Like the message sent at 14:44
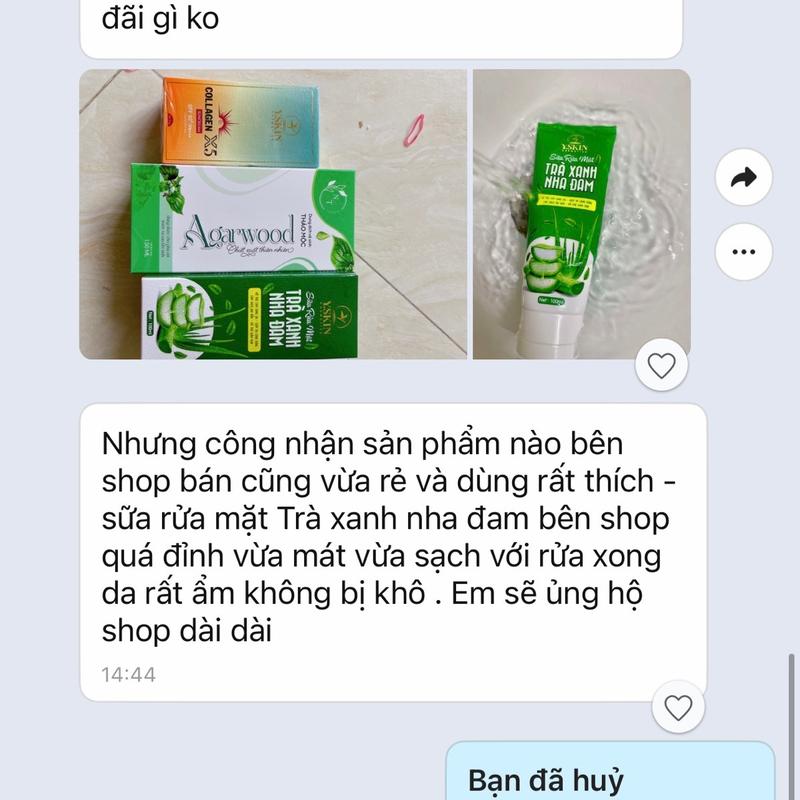 coord(678,708)
